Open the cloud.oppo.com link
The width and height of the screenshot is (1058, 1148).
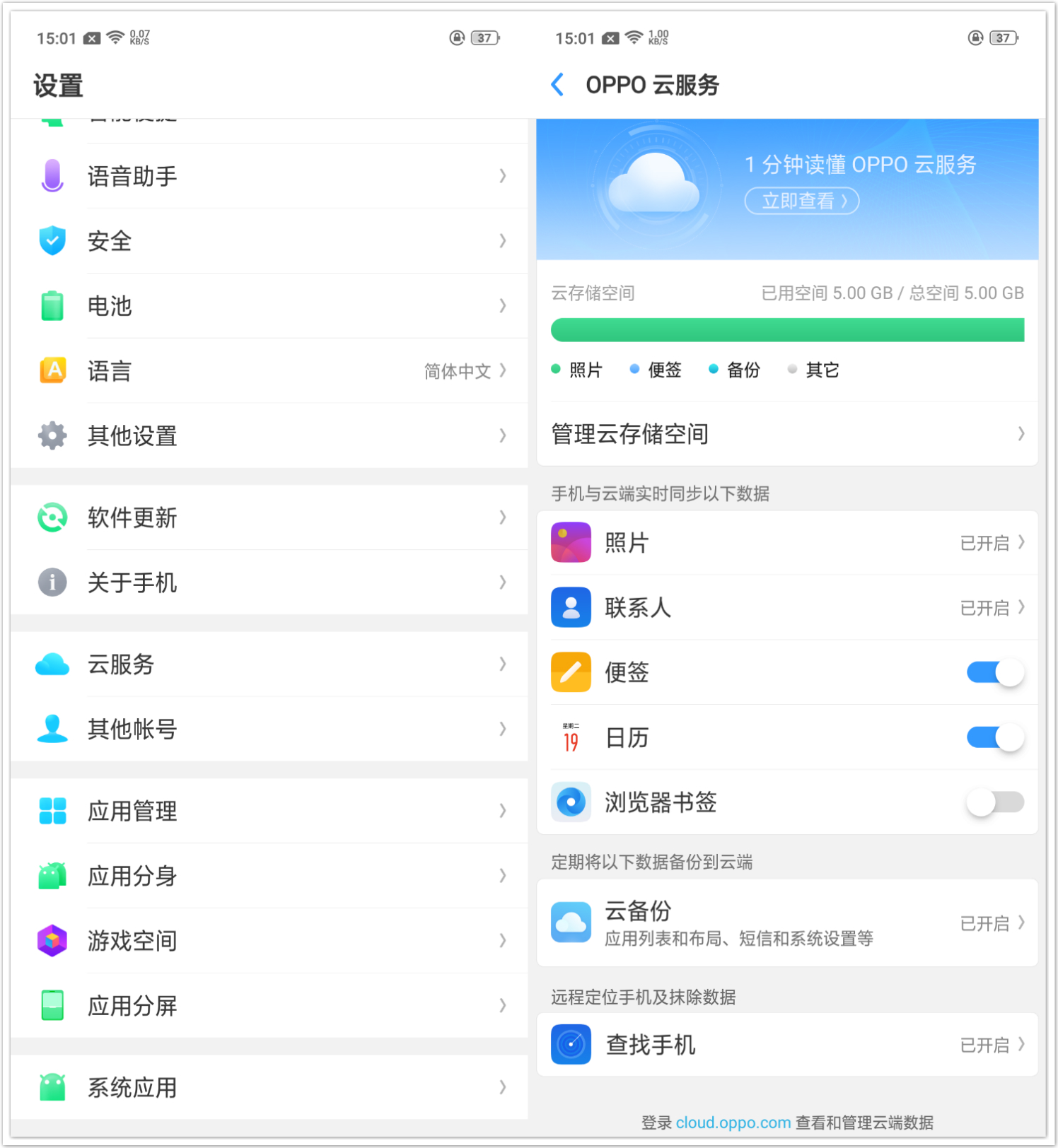tap(733, 1123)
